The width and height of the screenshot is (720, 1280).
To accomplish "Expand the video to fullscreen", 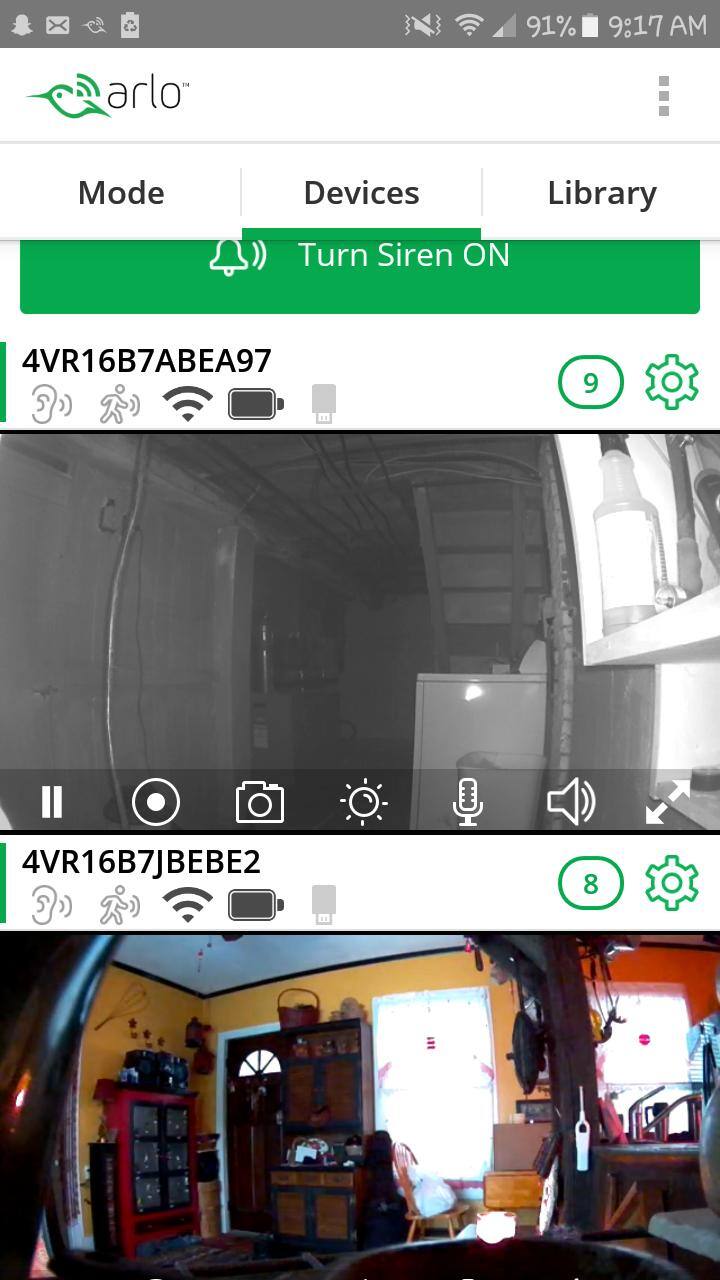I will point(667,802).
